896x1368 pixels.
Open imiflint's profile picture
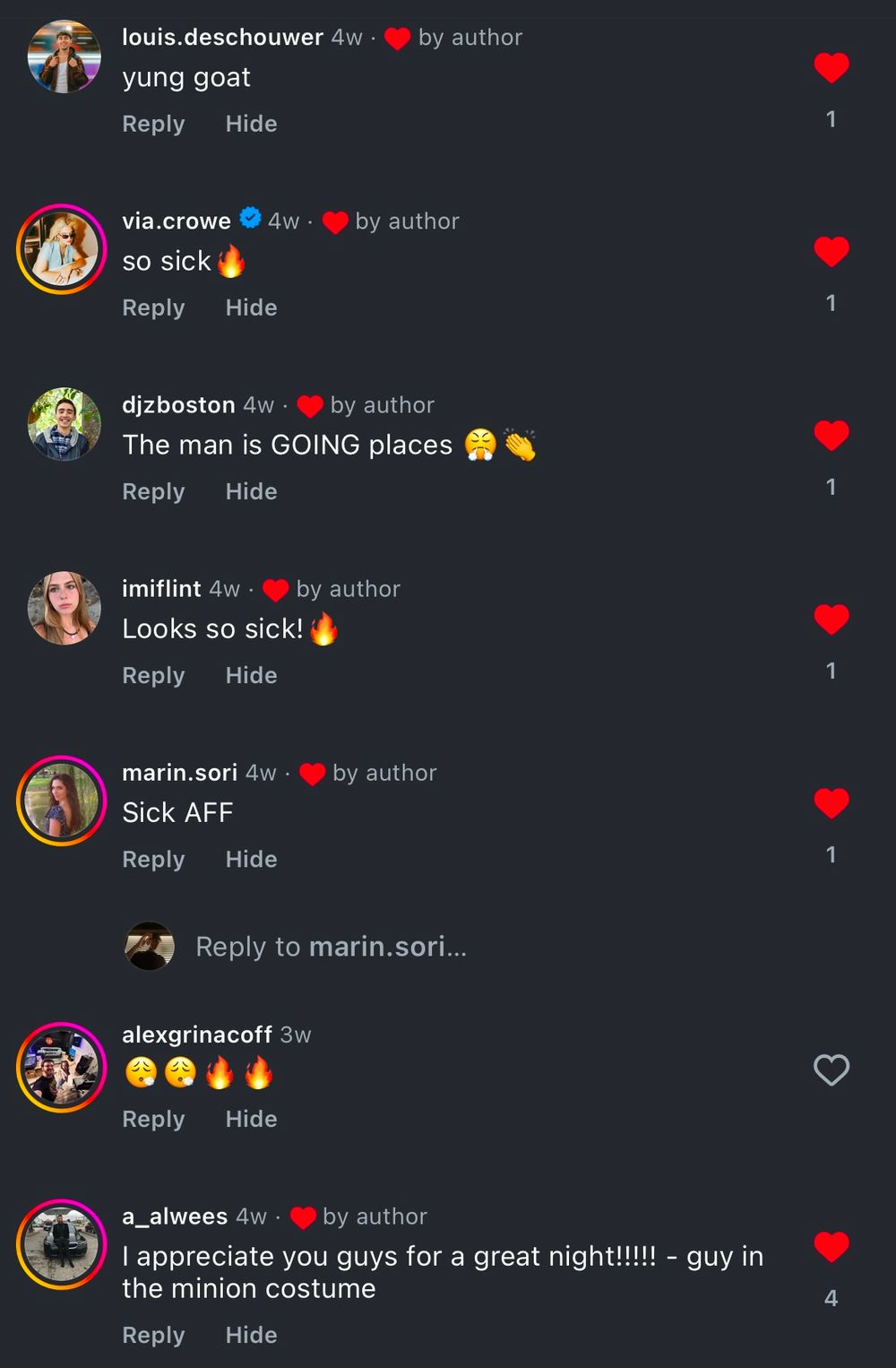coord(64,608)
